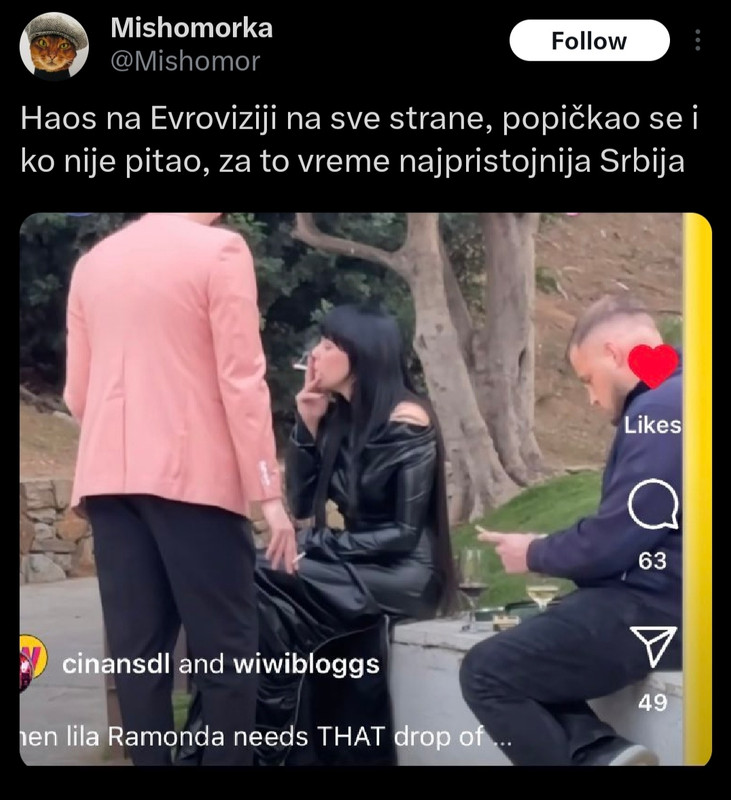The image size is (731, 800).
Task: Open the embedded video in the post
Action: (365, 489)
